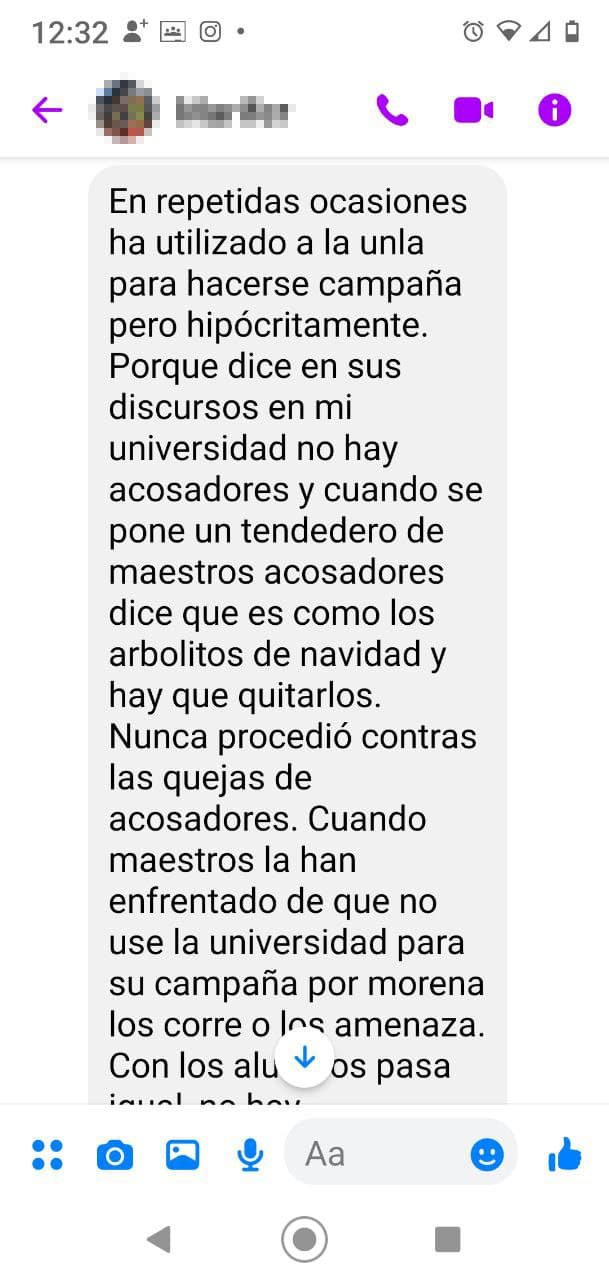
Task: Record a voice message with microphone
Action: pos(250,1155)
